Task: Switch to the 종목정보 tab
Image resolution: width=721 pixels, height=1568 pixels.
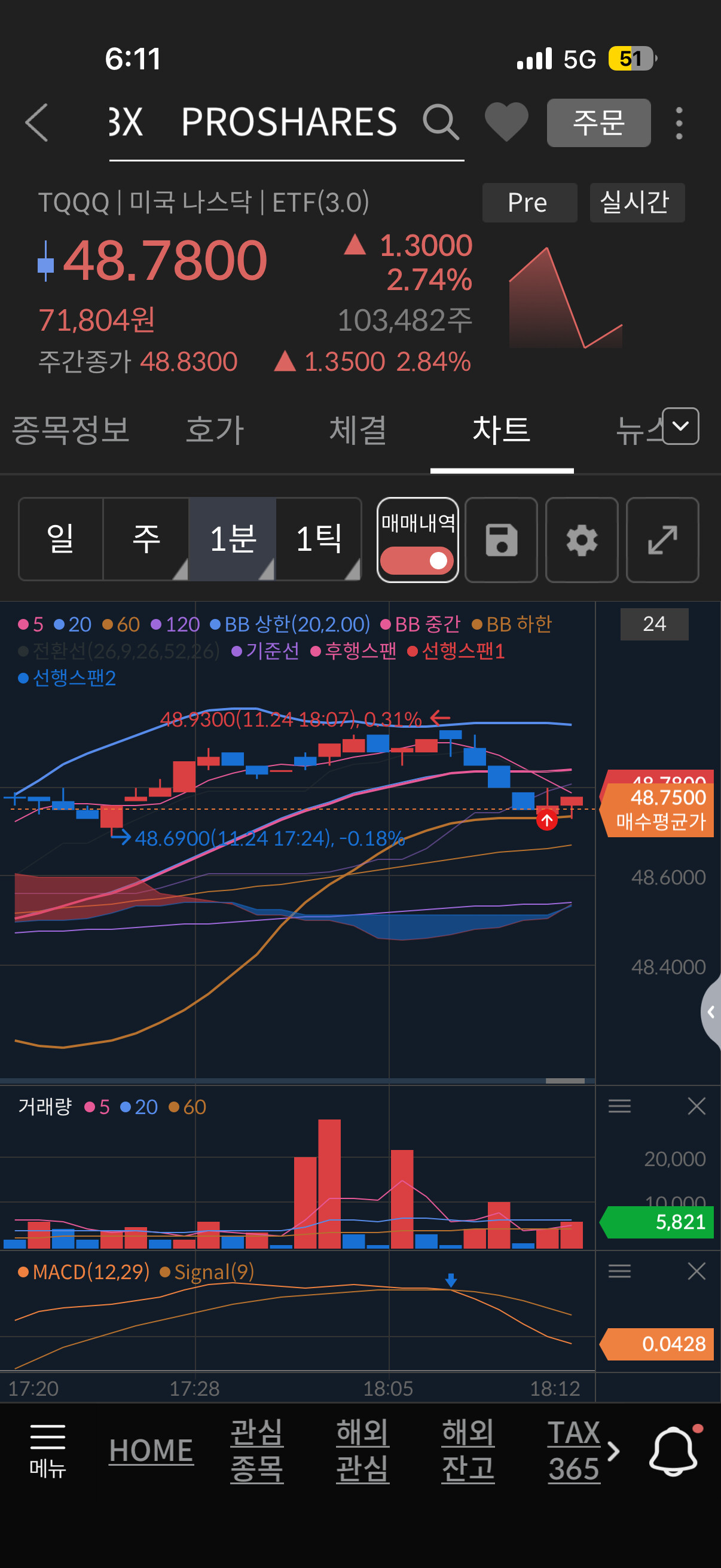Action: coord(71,430)
